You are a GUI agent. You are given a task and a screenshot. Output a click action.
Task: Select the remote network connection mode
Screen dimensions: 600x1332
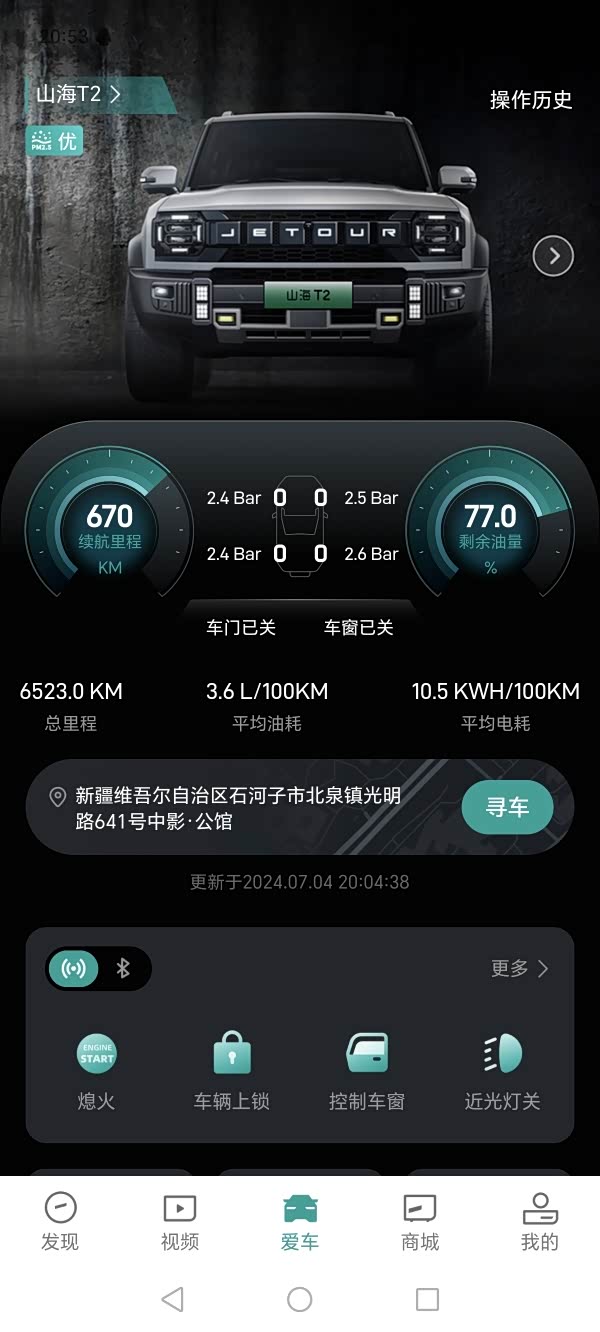(x=74, y=968)
